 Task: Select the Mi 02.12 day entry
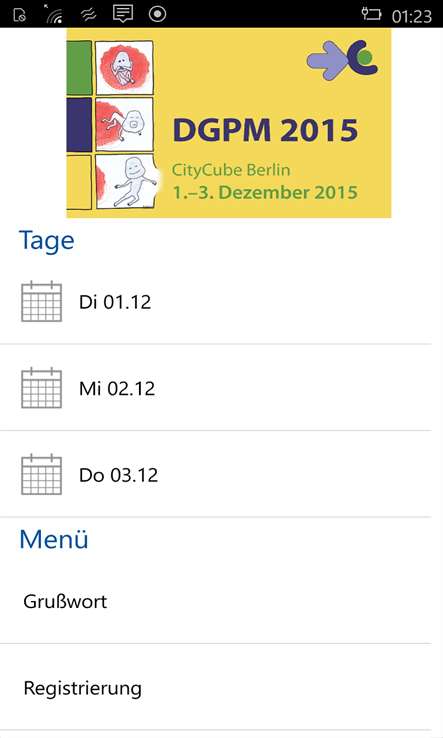click(216, 388)
